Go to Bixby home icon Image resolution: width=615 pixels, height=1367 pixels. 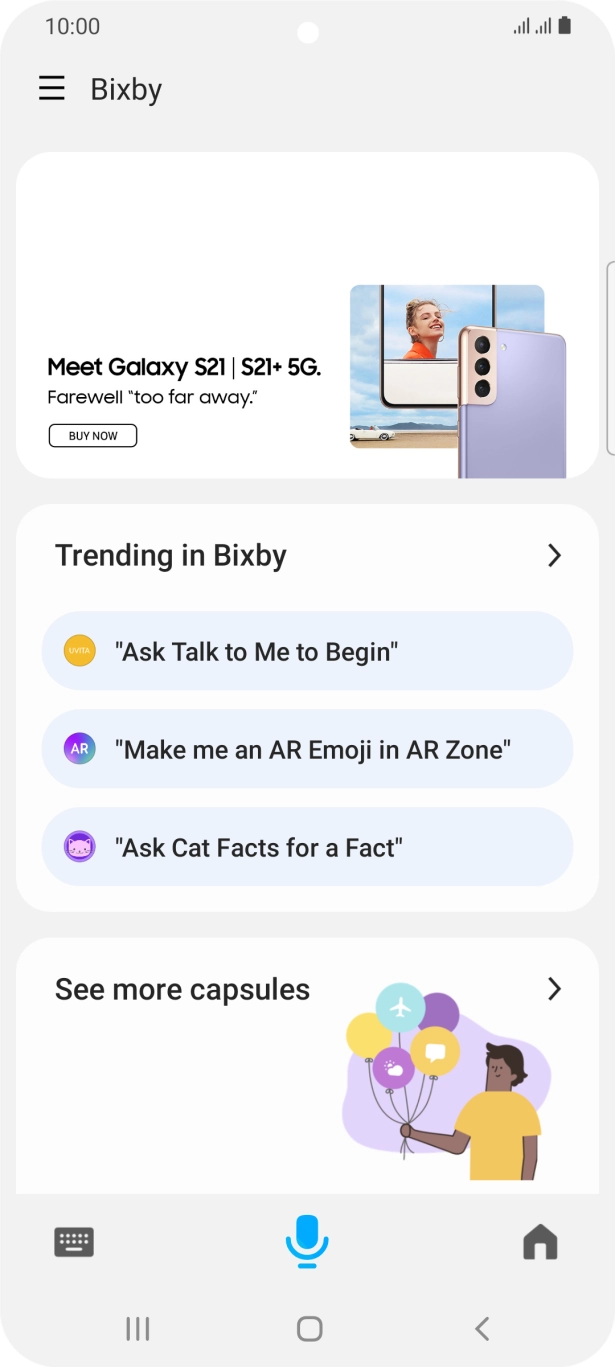pyautogui.click(x=540, y=1242)
